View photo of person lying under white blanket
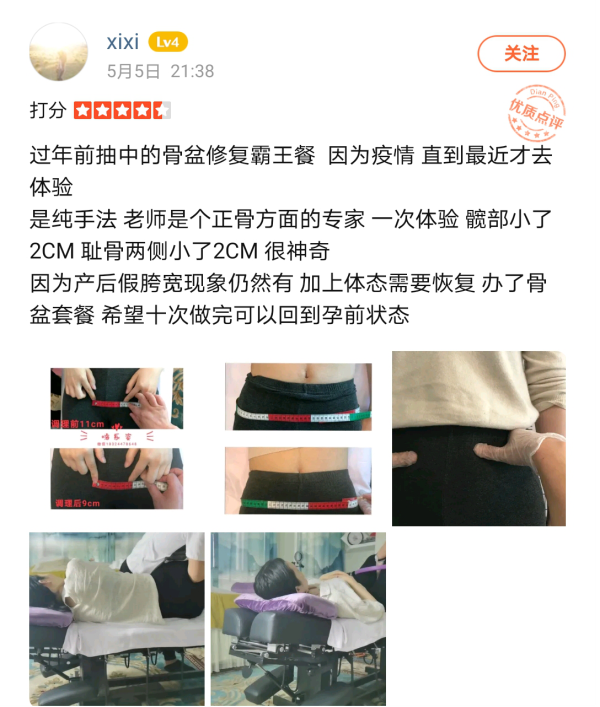Screen dimensions: 600x707 point(117,617)
